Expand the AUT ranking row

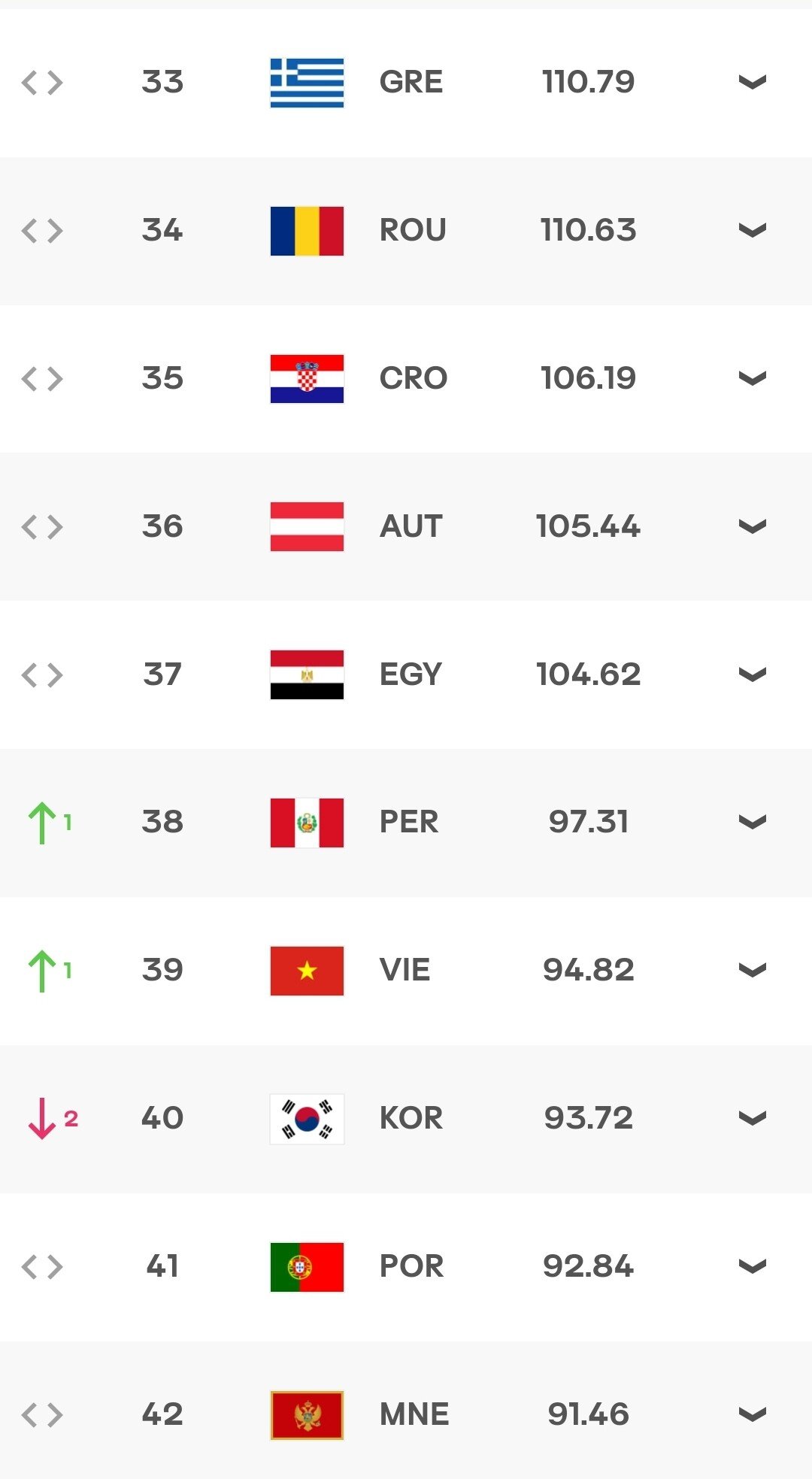pyautogui.click(x=752, y=526)
